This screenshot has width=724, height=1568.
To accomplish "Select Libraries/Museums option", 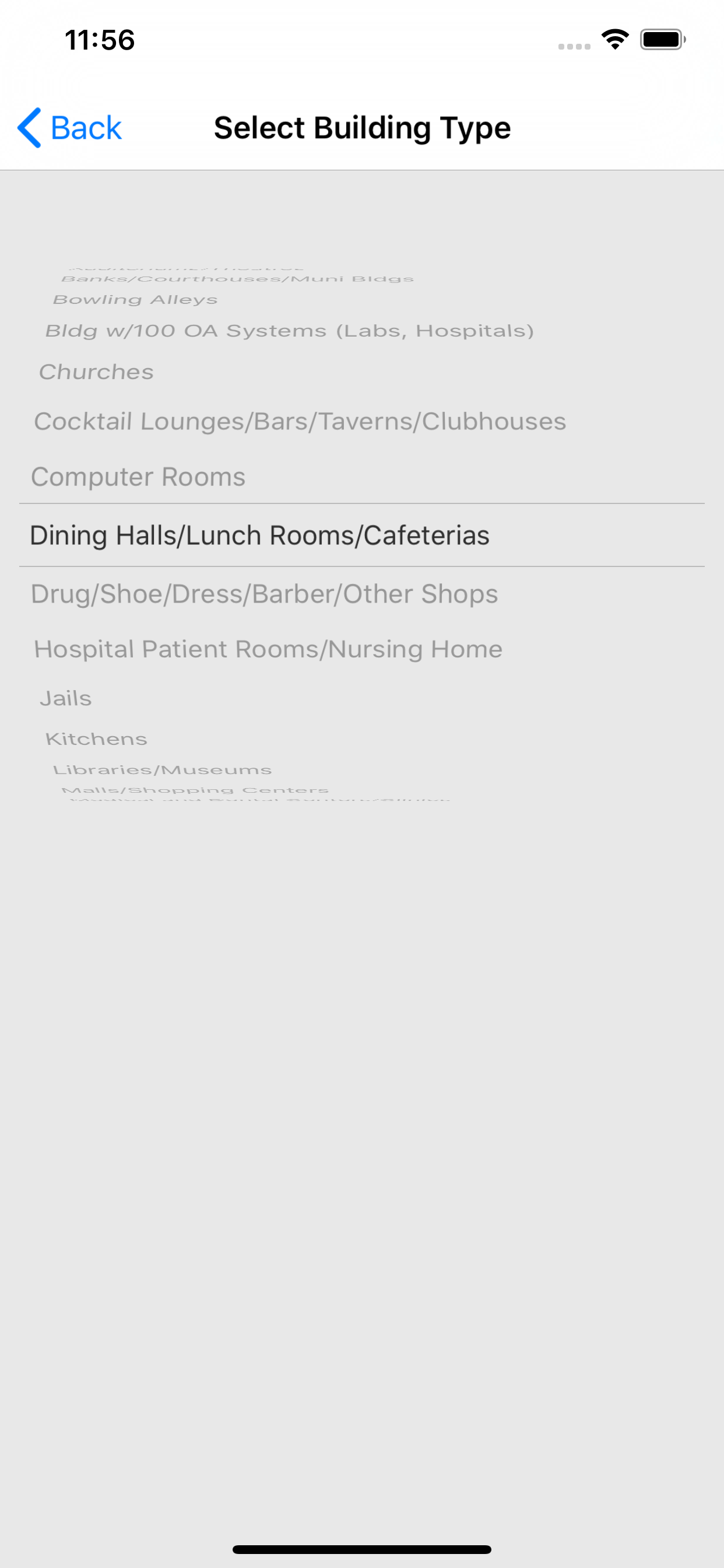I will (163, 770).
